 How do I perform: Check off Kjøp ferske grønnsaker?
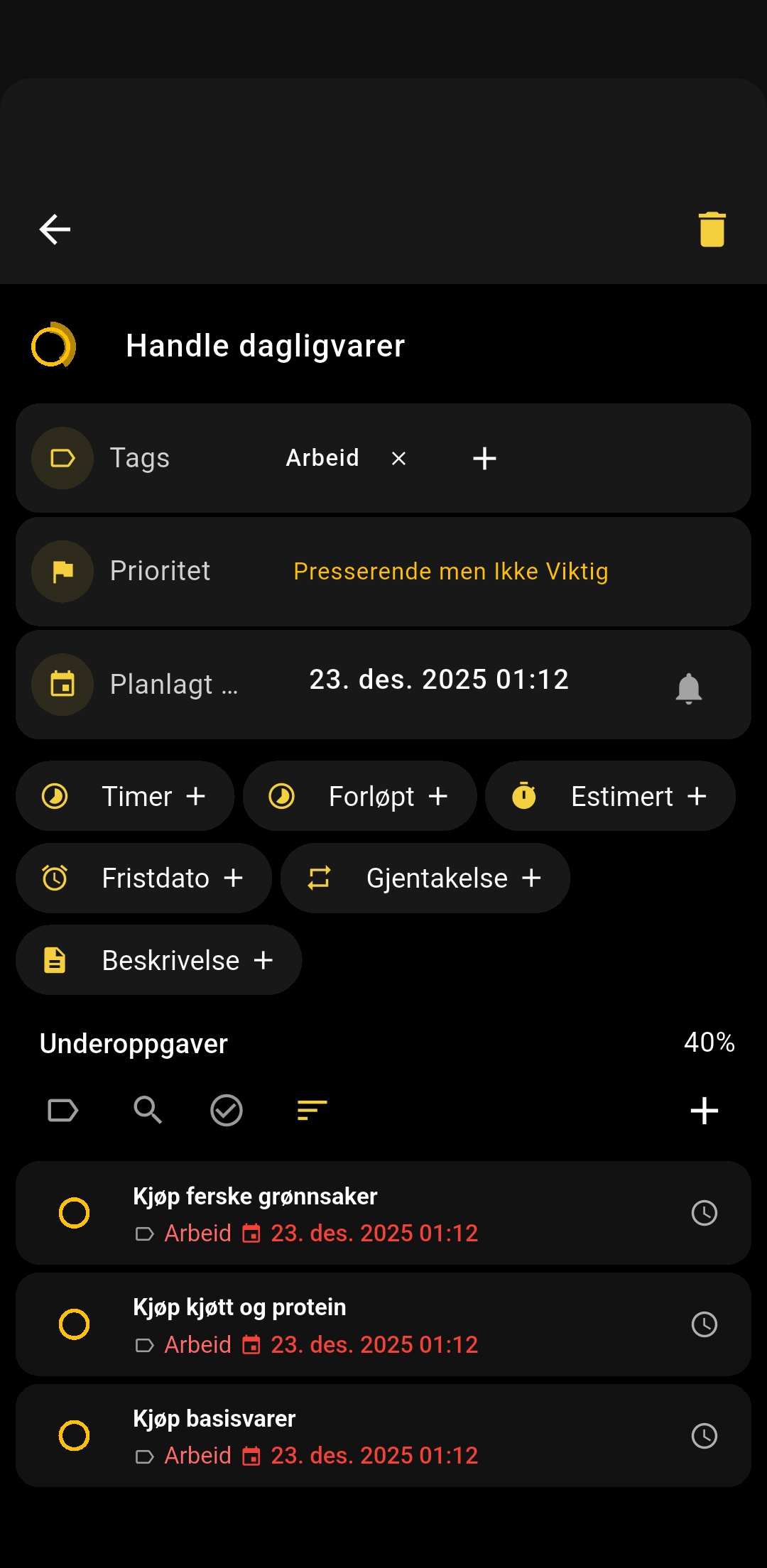click(x=74, y=1213)
